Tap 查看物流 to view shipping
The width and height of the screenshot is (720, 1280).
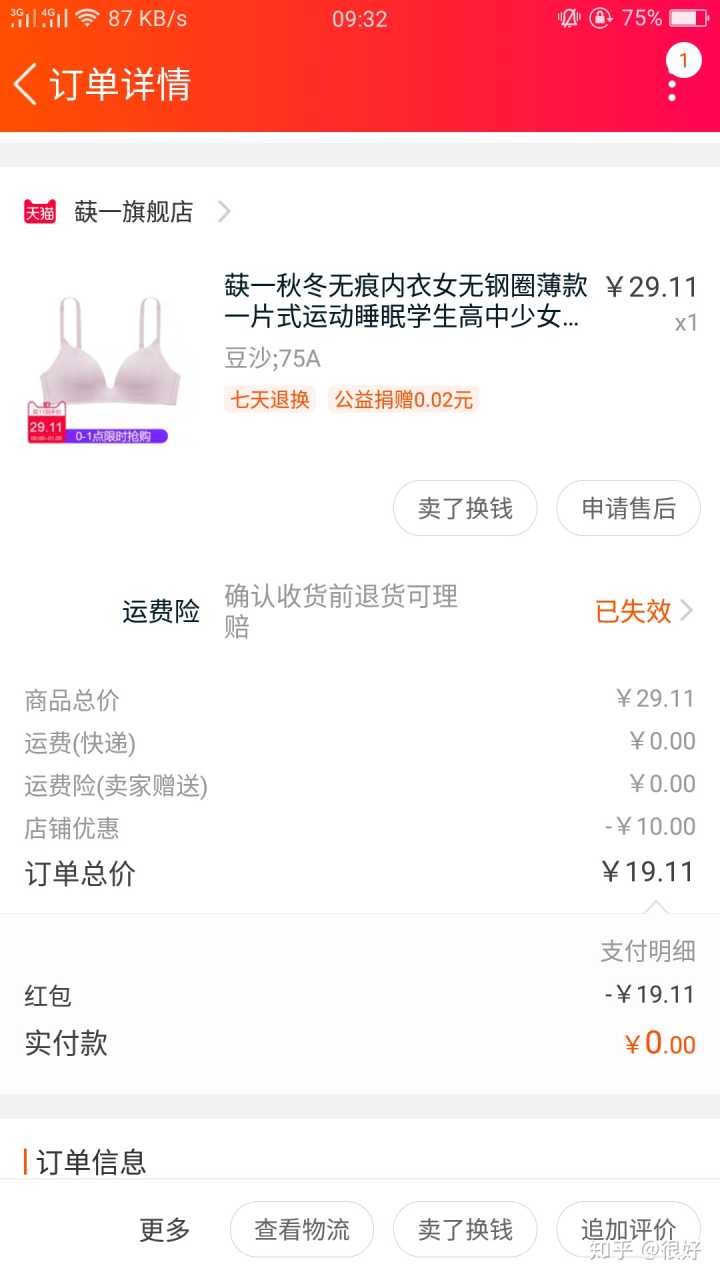tap(302, 1229)
